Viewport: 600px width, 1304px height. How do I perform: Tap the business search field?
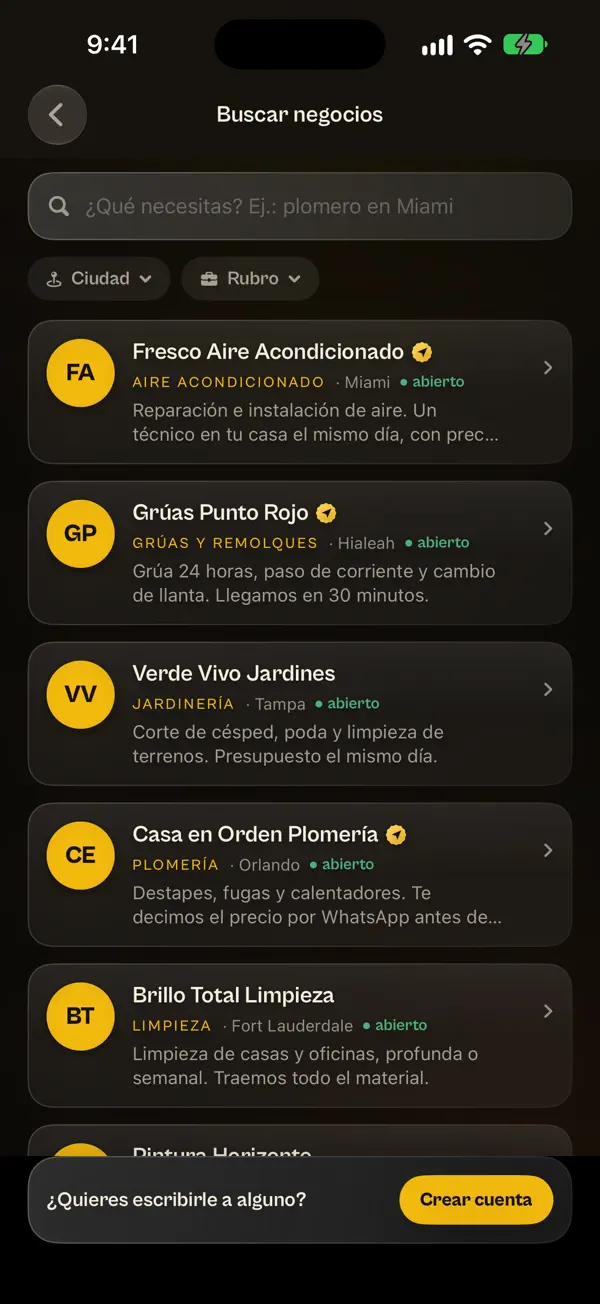(x=300, y=206)
